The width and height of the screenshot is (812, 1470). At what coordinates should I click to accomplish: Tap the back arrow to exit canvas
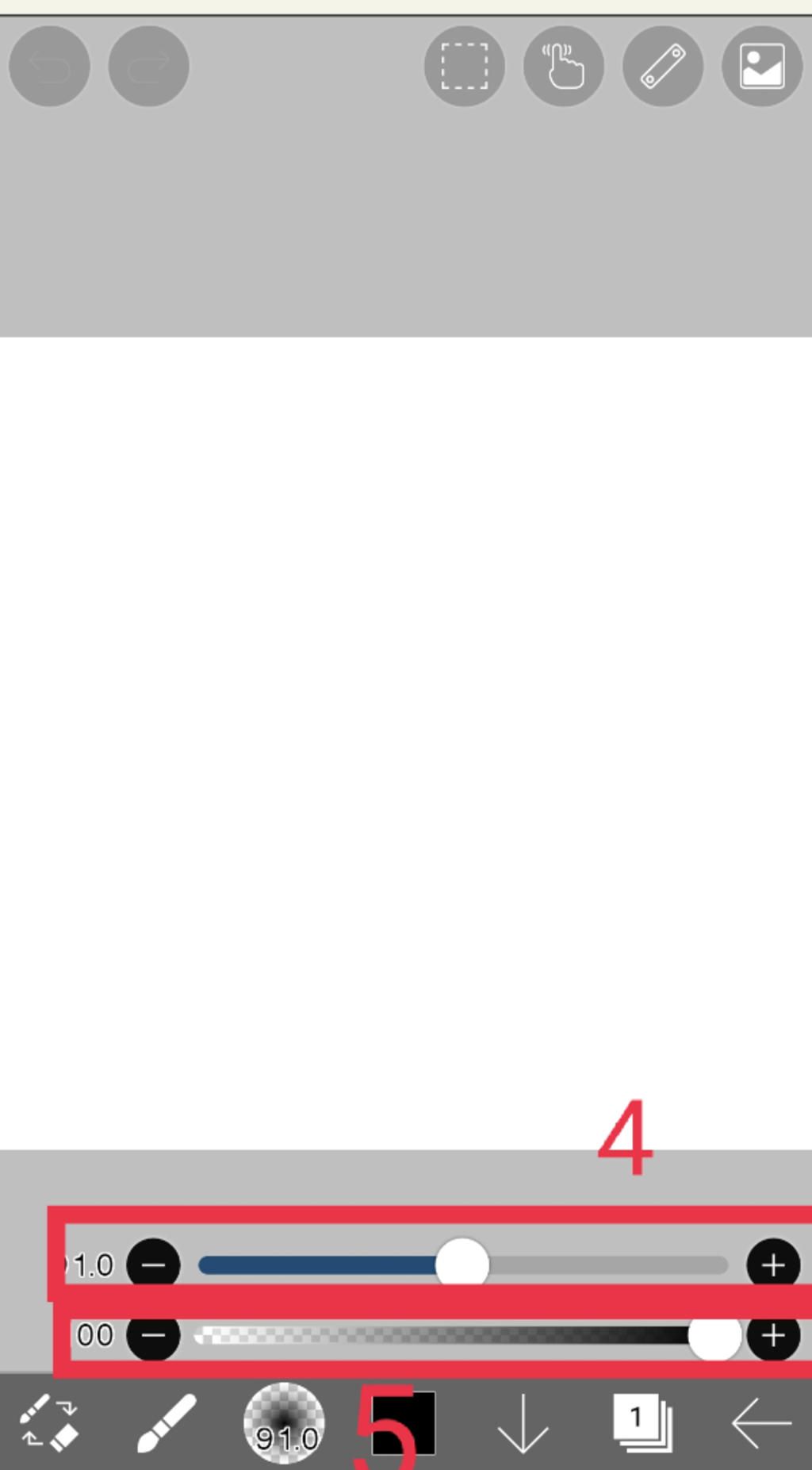(x=761, y=1424)
